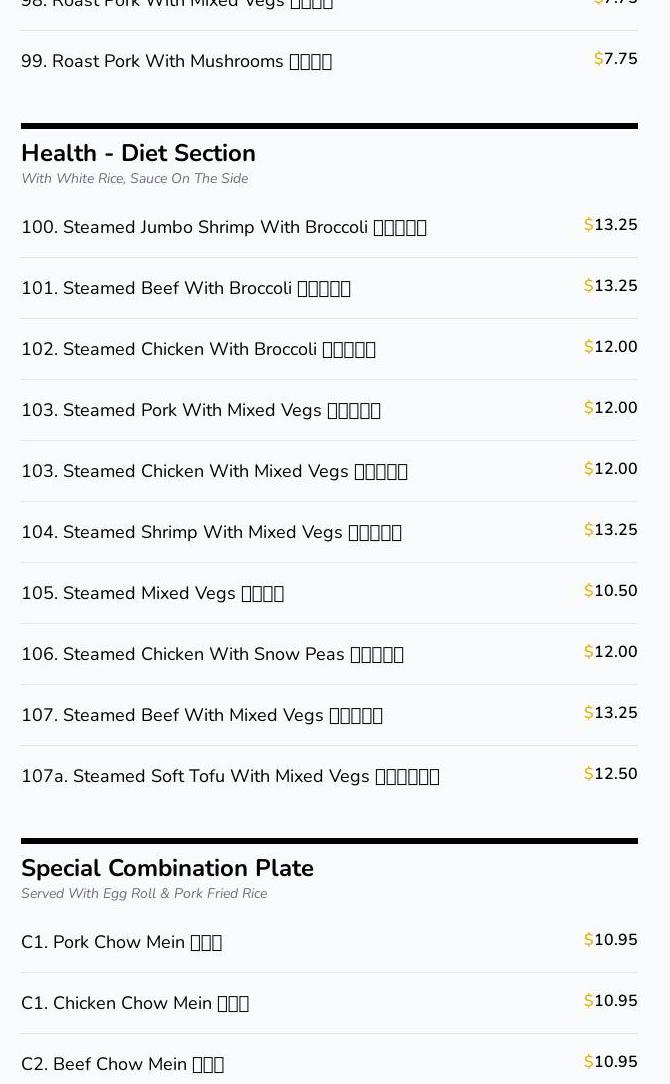Screen dimensions: 670x1084
Task: Open Roast Pork With Mushrooms item
Action: 176,61
